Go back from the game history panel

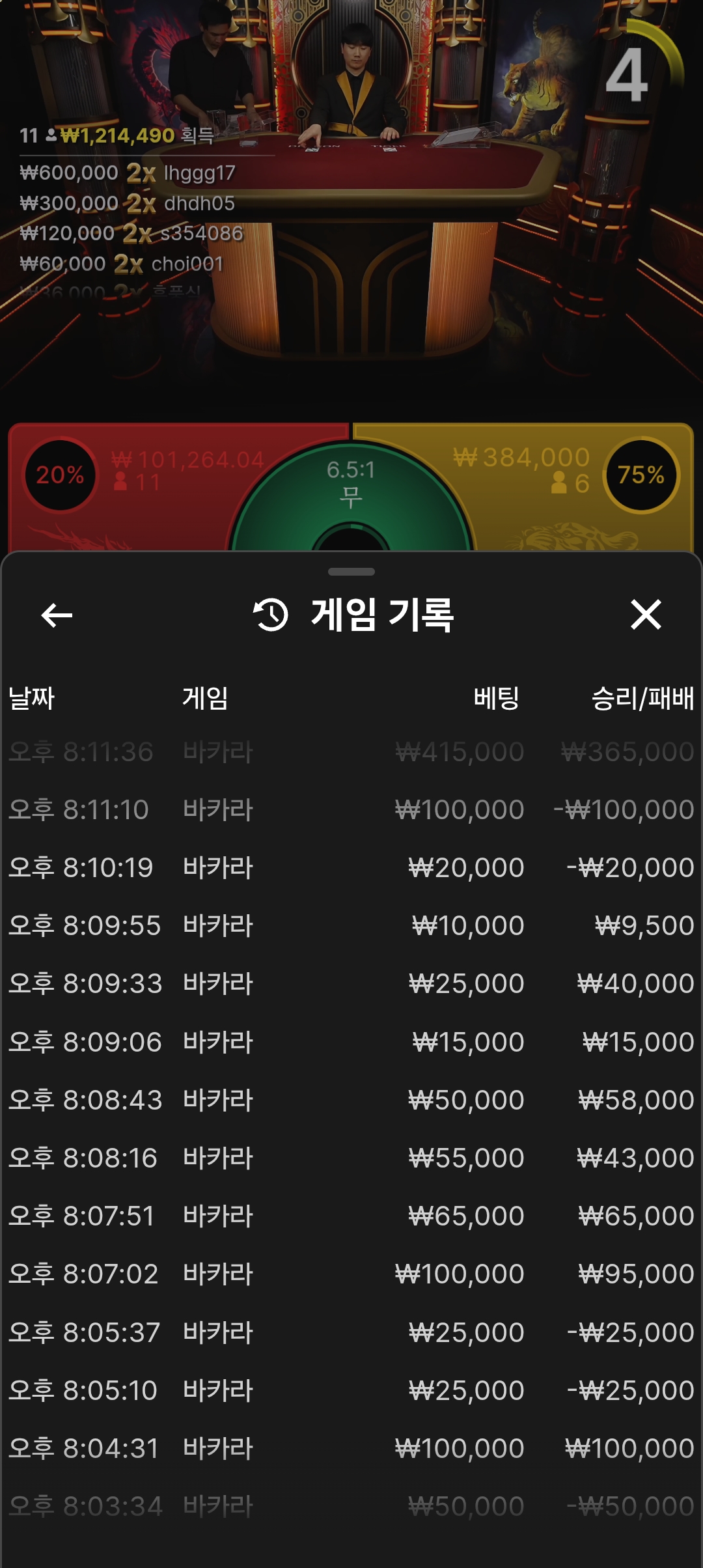[x=57, y=615]
